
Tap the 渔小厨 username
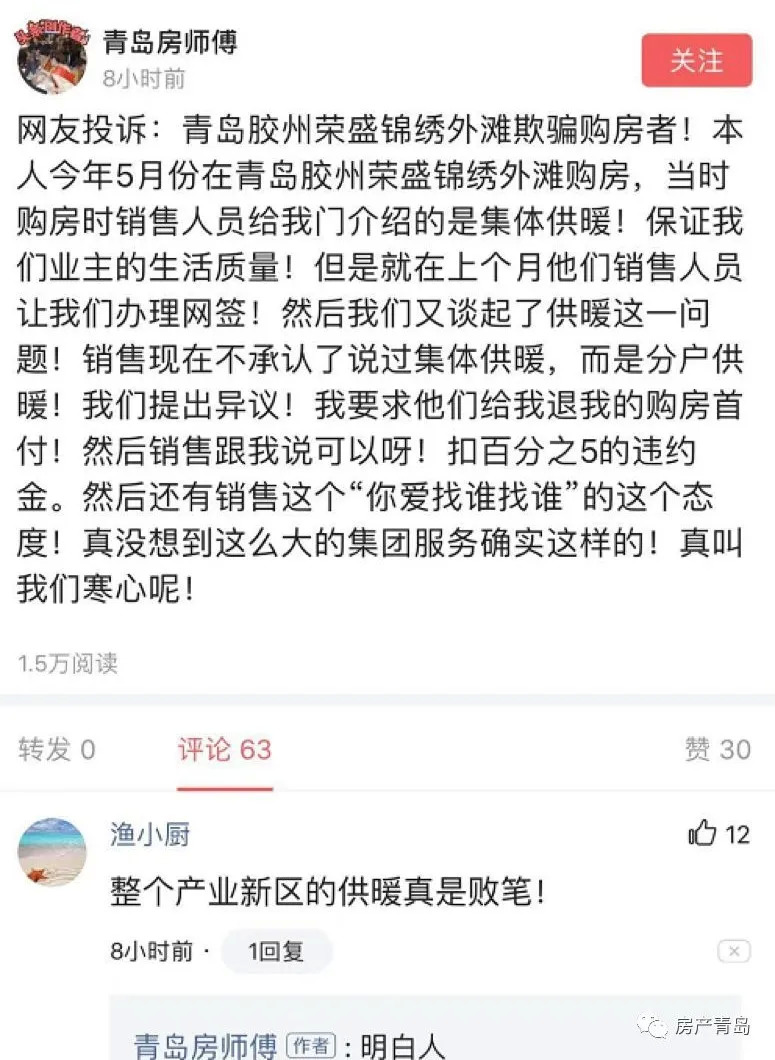[x=150, y=834]
